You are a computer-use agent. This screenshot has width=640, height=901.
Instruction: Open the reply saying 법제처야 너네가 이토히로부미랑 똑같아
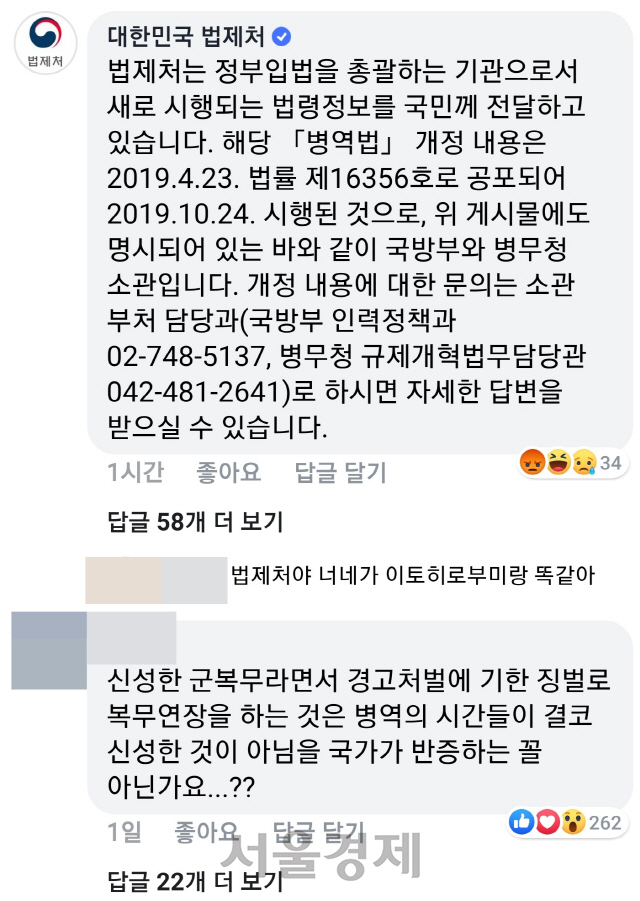(413, 575)
